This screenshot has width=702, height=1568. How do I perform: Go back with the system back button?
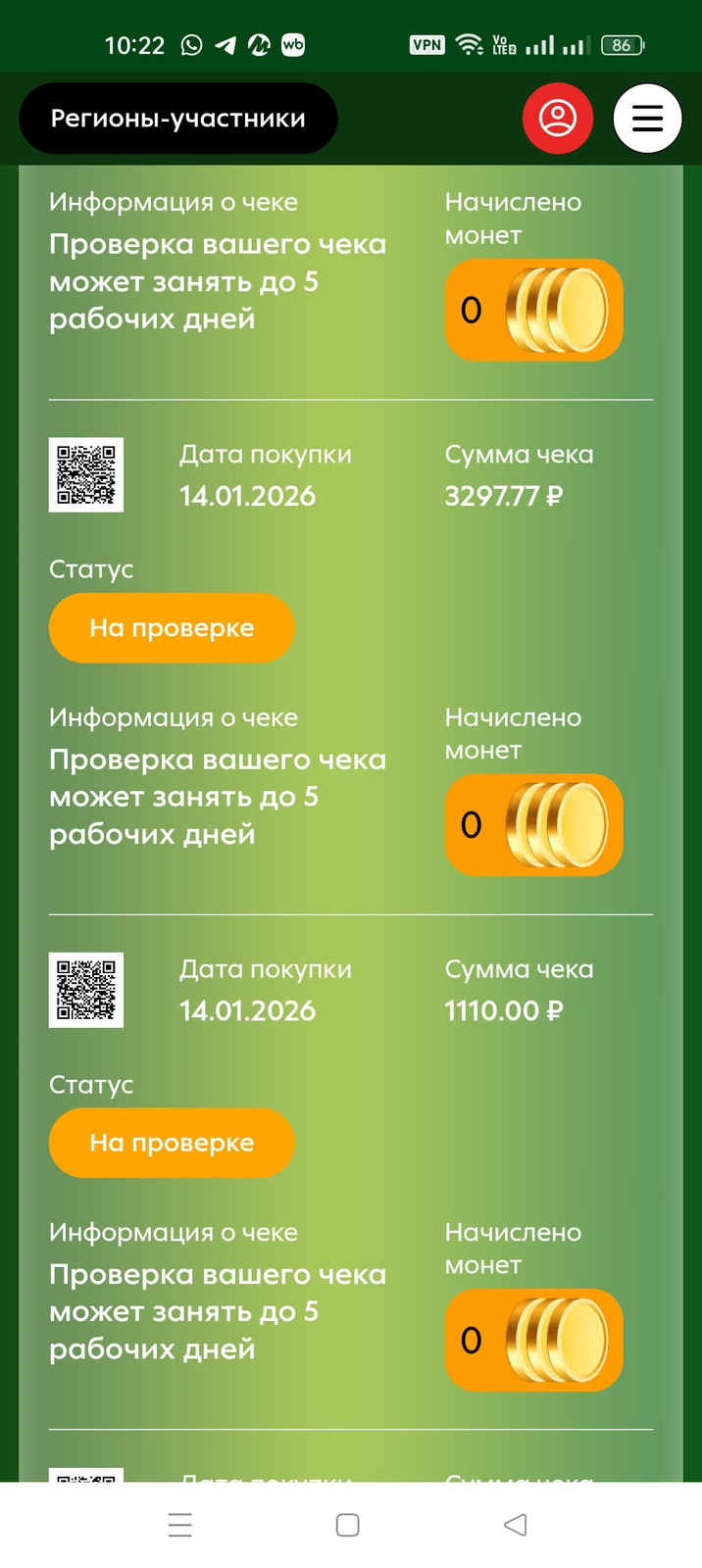coord(516,1525)
